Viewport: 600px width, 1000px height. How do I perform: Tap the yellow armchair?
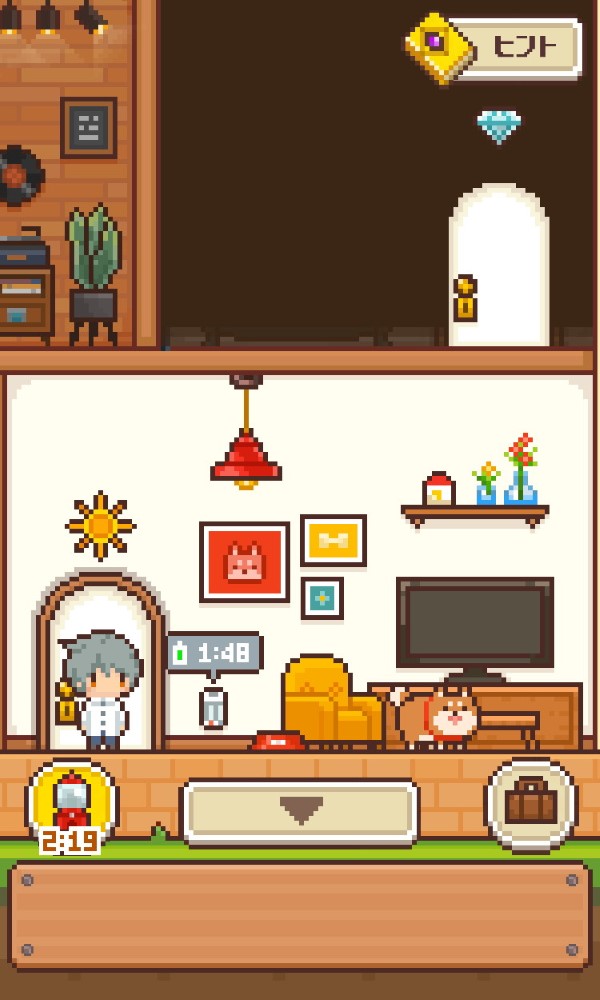pyautogui.click(x=328, y=700)
